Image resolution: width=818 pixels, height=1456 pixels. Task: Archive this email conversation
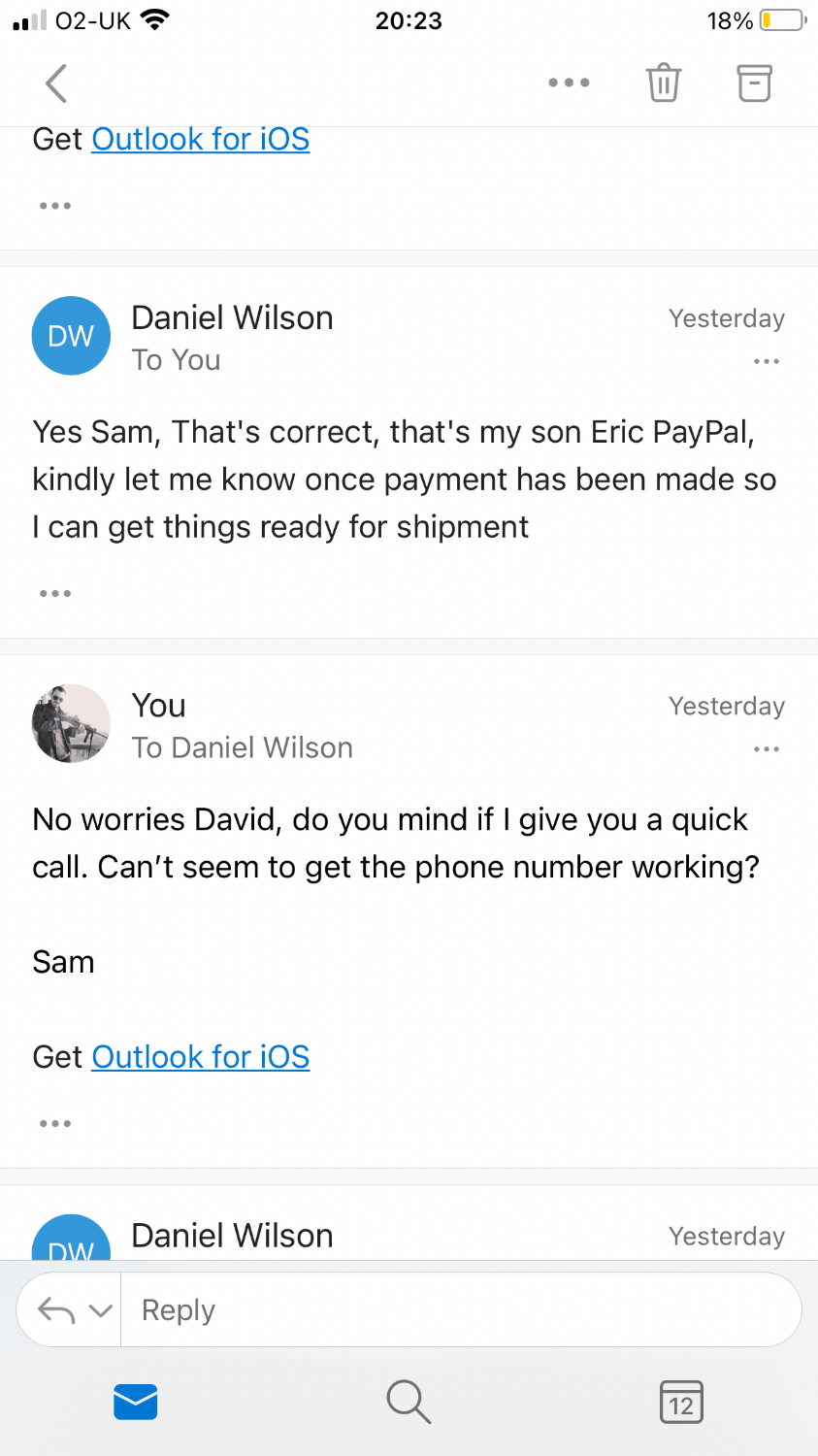[754, 83]
